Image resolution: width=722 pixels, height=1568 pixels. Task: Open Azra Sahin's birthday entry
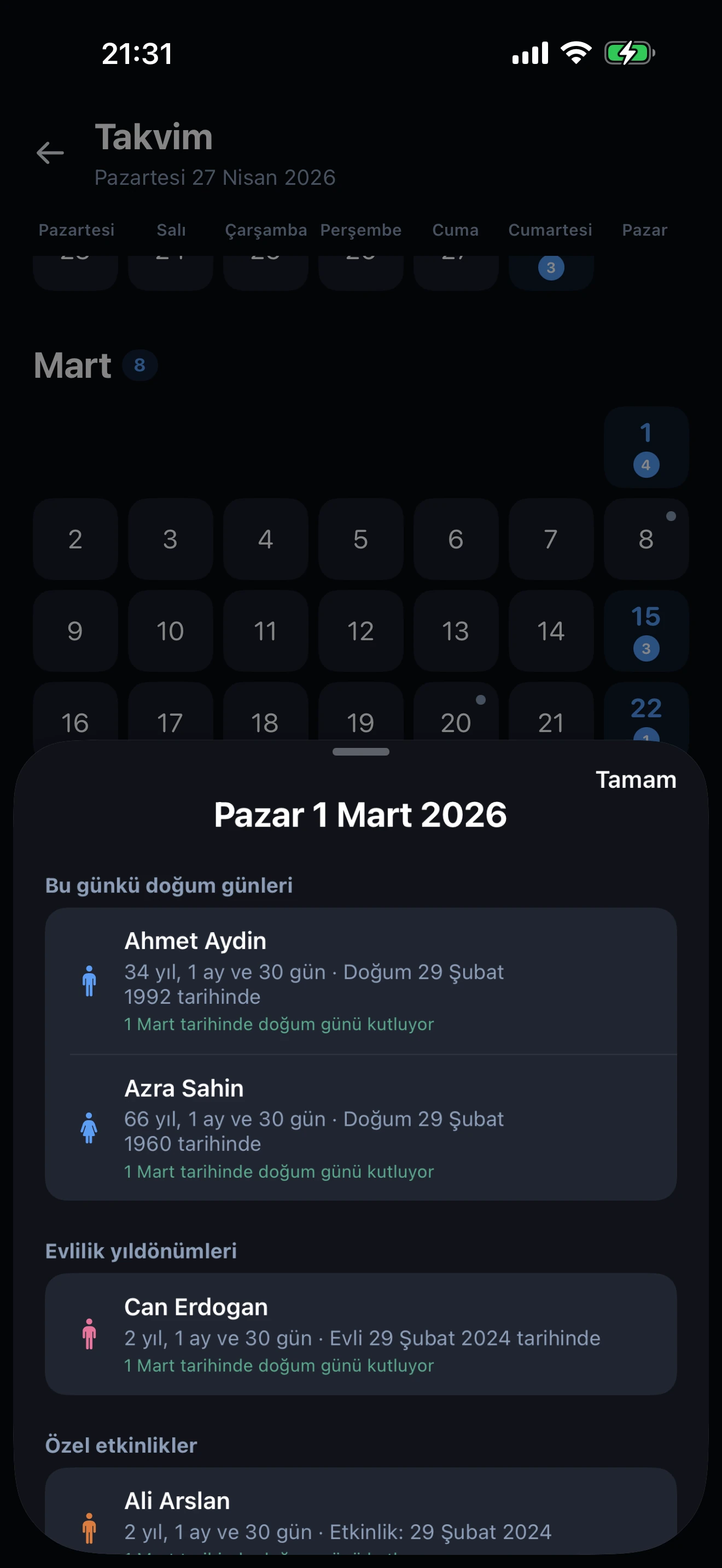pos(360,1128)
